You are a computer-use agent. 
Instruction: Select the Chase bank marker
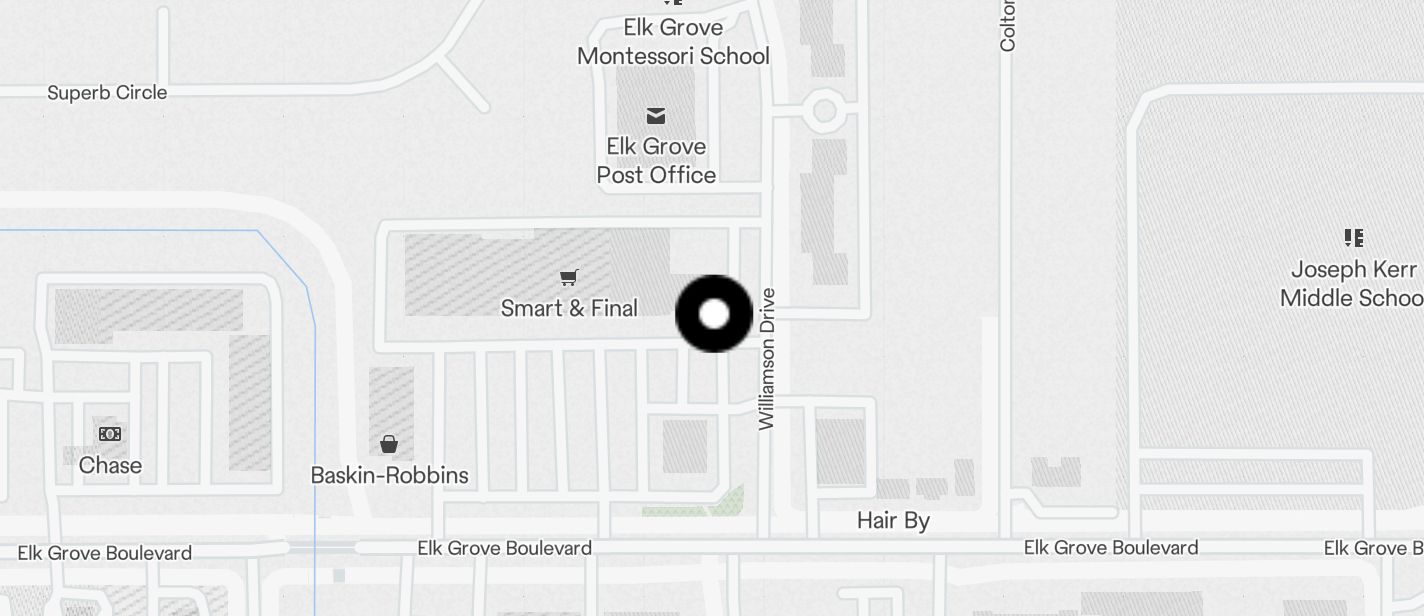(x=110, y=434)
